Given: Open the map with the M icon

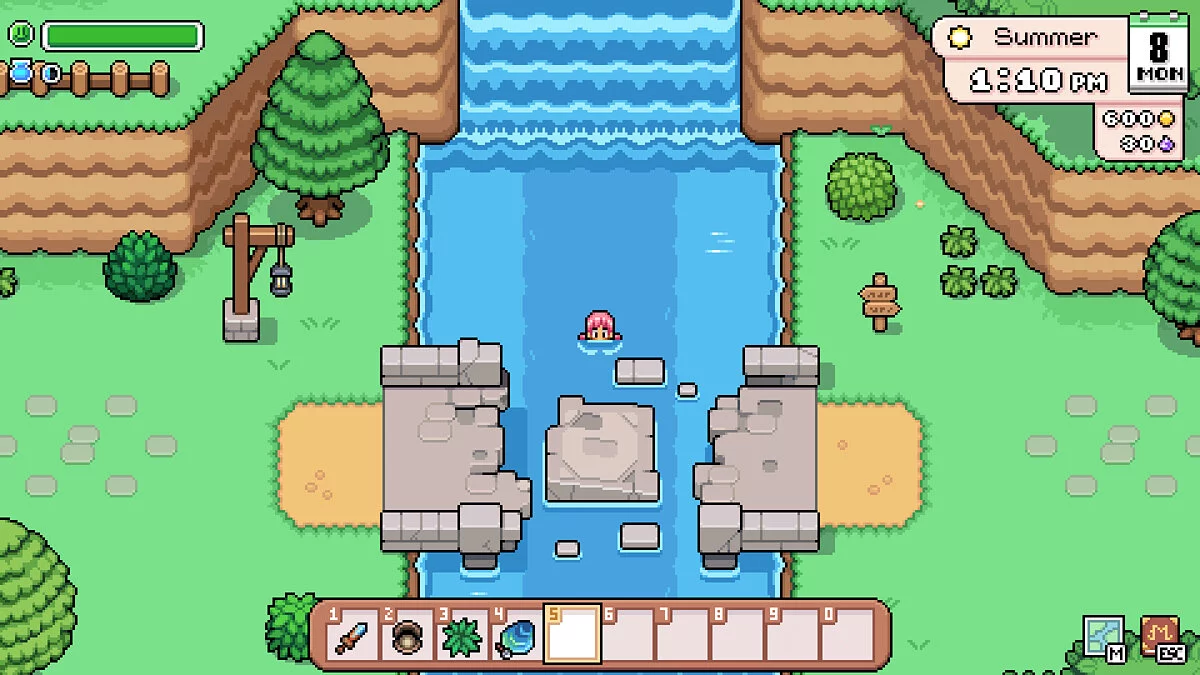Looking at the screenshot, I should (1104, 637).
